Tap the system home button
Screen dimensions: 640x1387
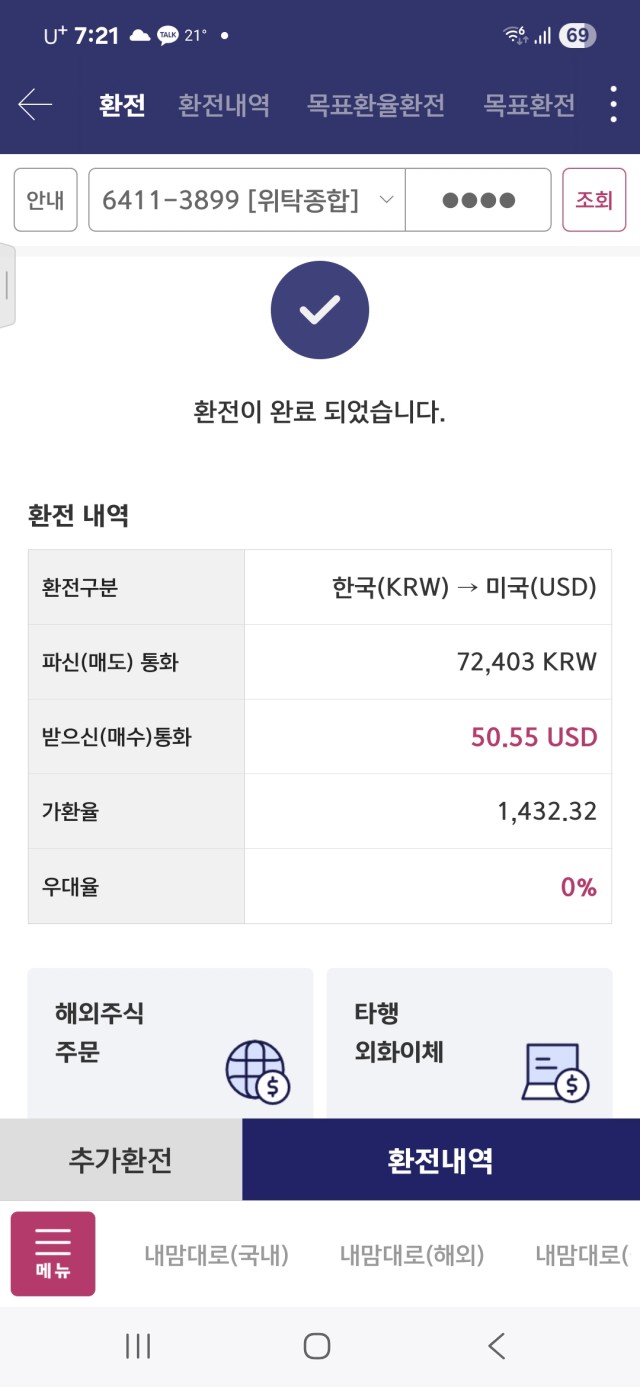[317, 1346]
